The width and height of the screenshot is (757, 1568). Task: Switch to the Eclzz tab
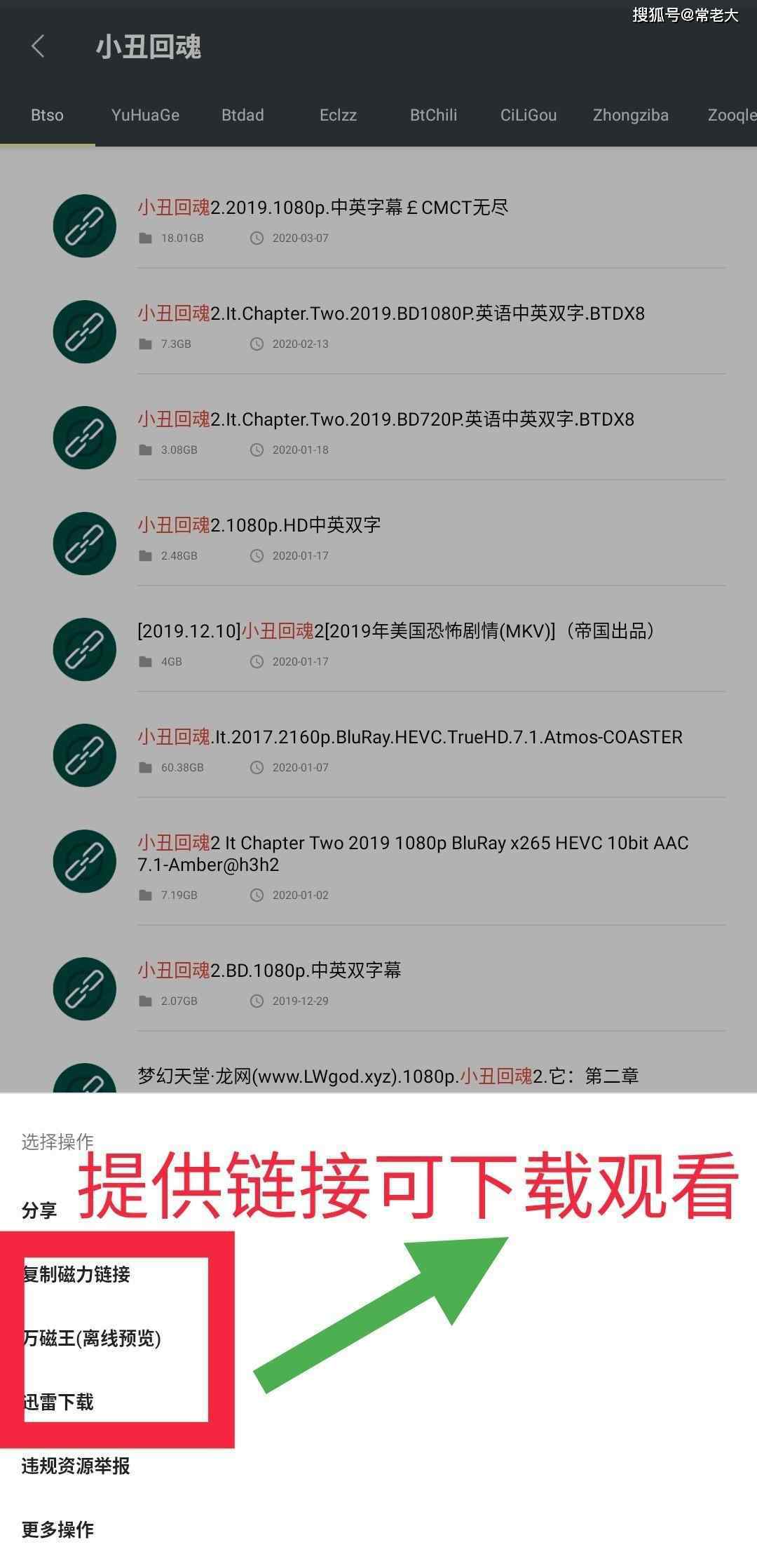pos(338,115)
